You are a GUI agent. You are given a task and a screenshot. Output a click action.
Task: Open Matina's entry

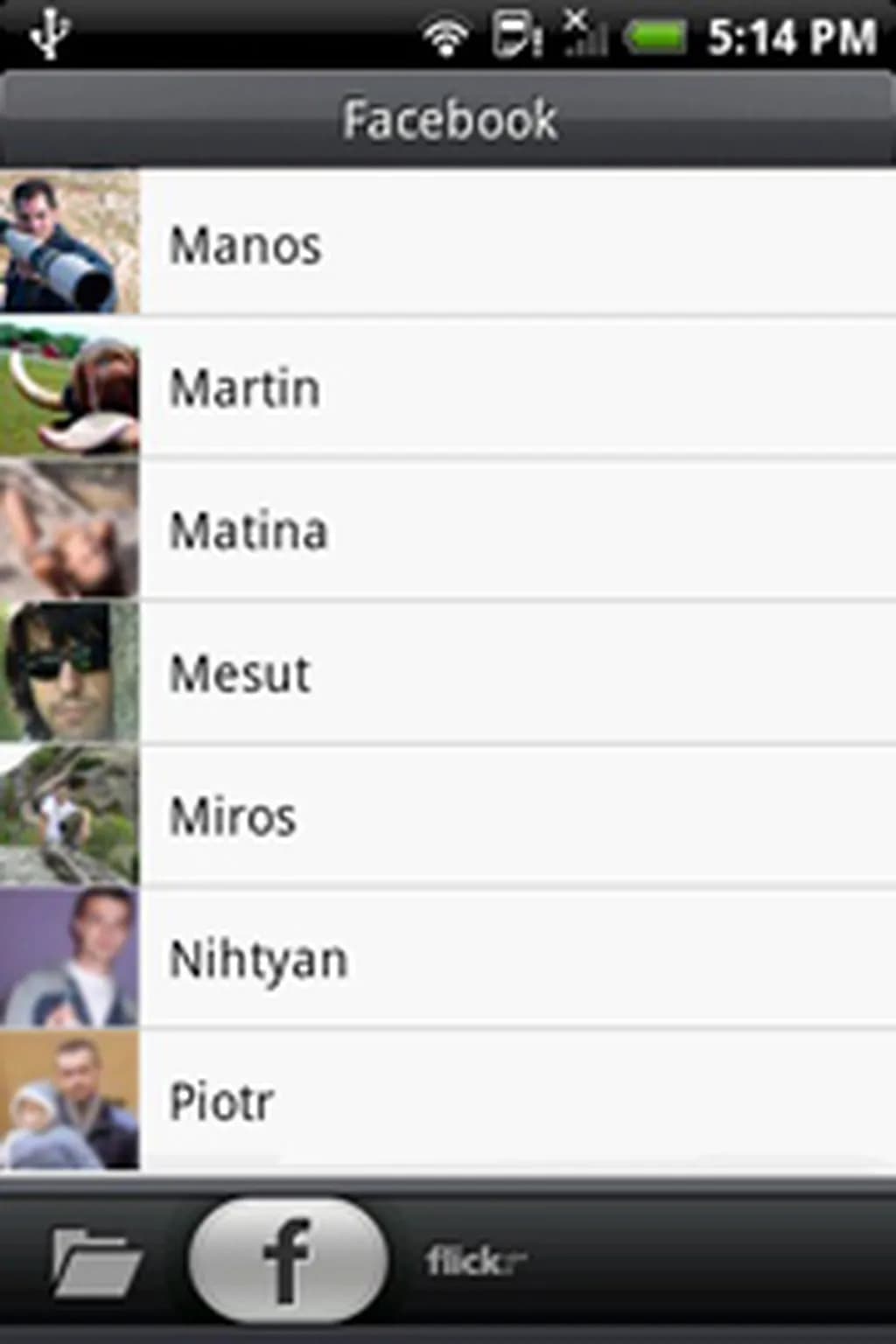[448, 530]
